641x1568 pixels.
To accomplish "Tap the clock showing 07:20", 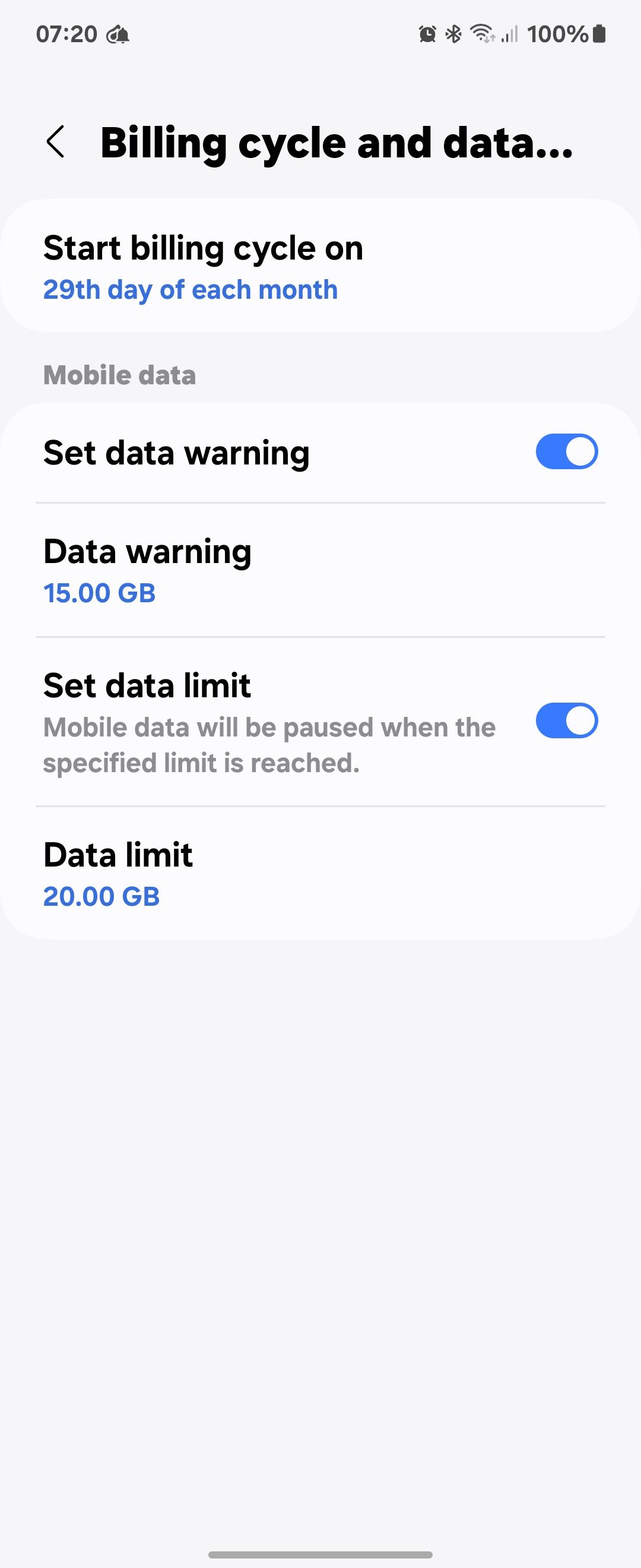I will pyautogui.click(x=67, y=33).
